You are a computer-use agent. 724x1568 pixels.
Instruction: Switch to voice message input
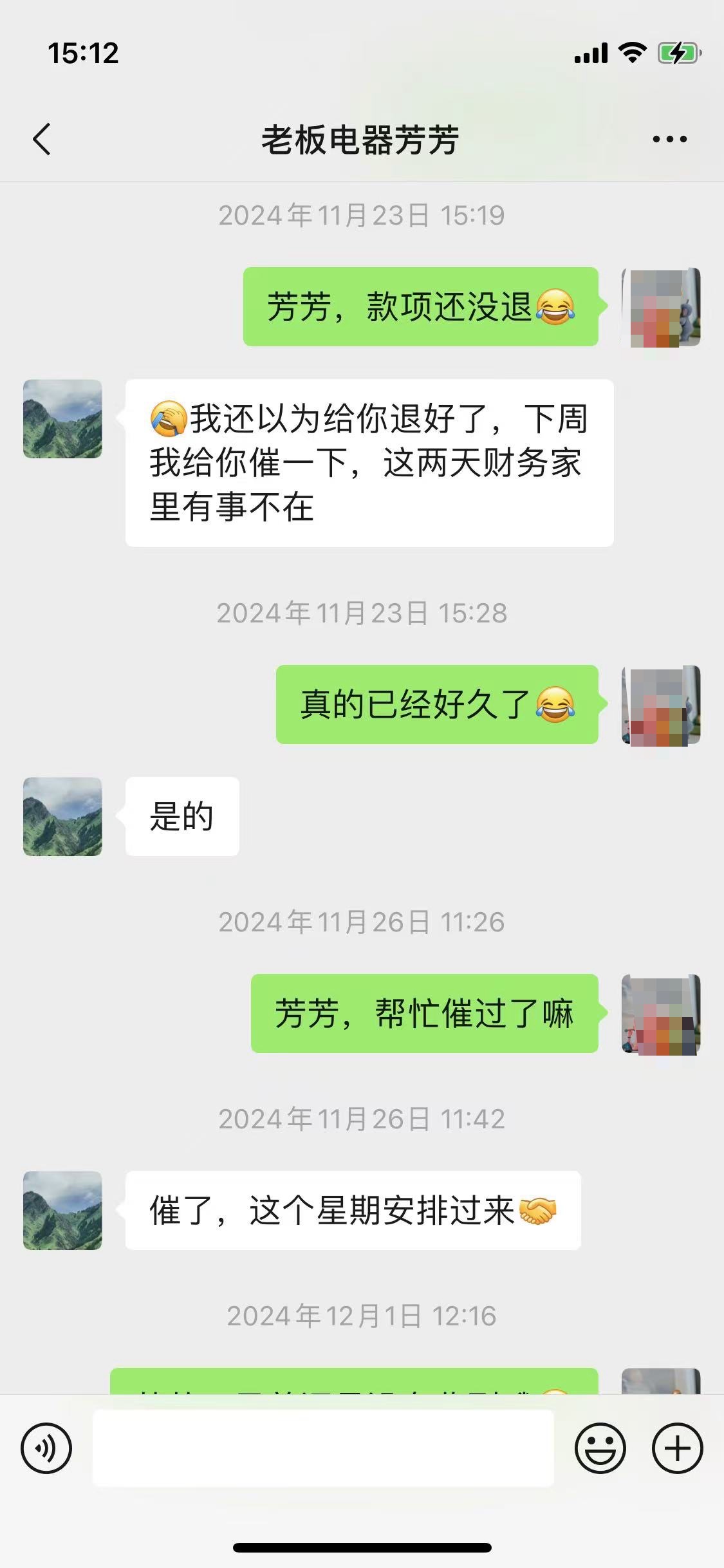pyautogui.click(x=46, y=1448)
